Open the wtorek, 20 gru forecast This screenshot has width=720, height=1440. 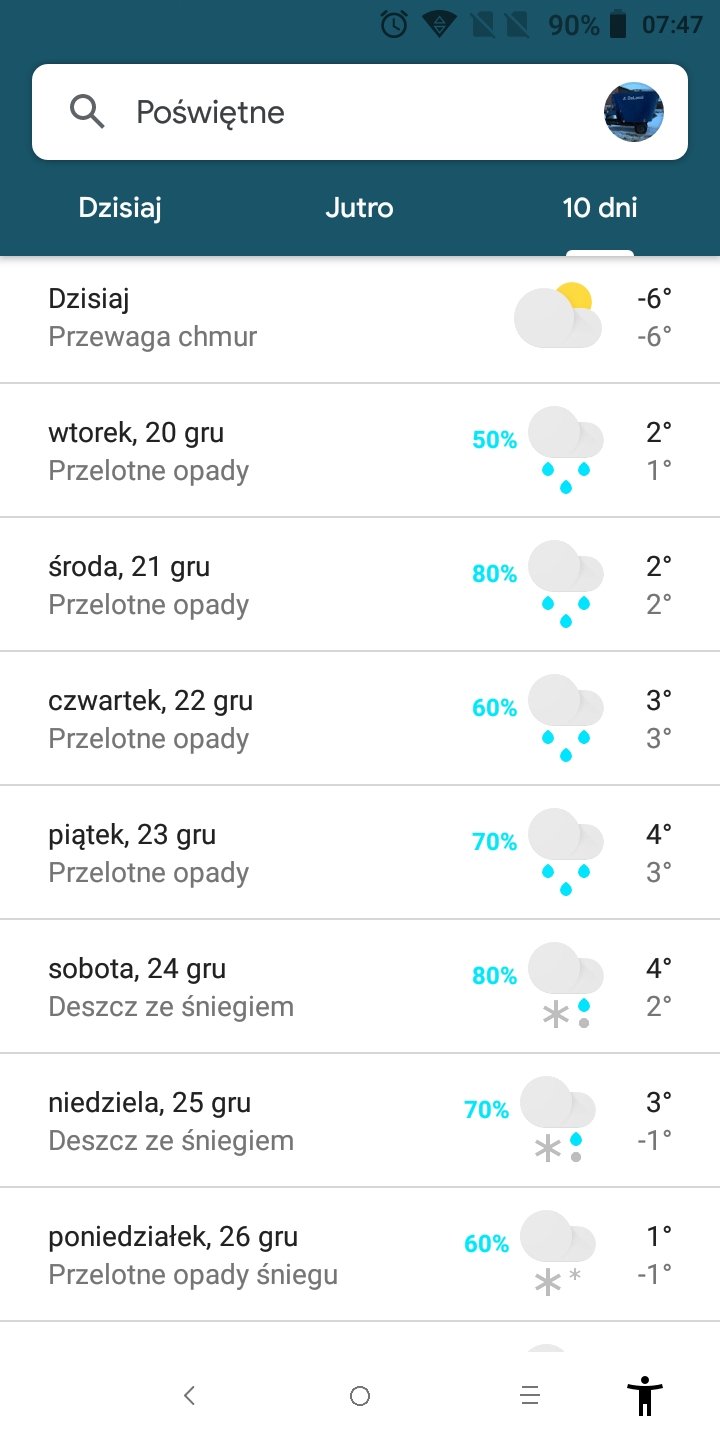360,451
